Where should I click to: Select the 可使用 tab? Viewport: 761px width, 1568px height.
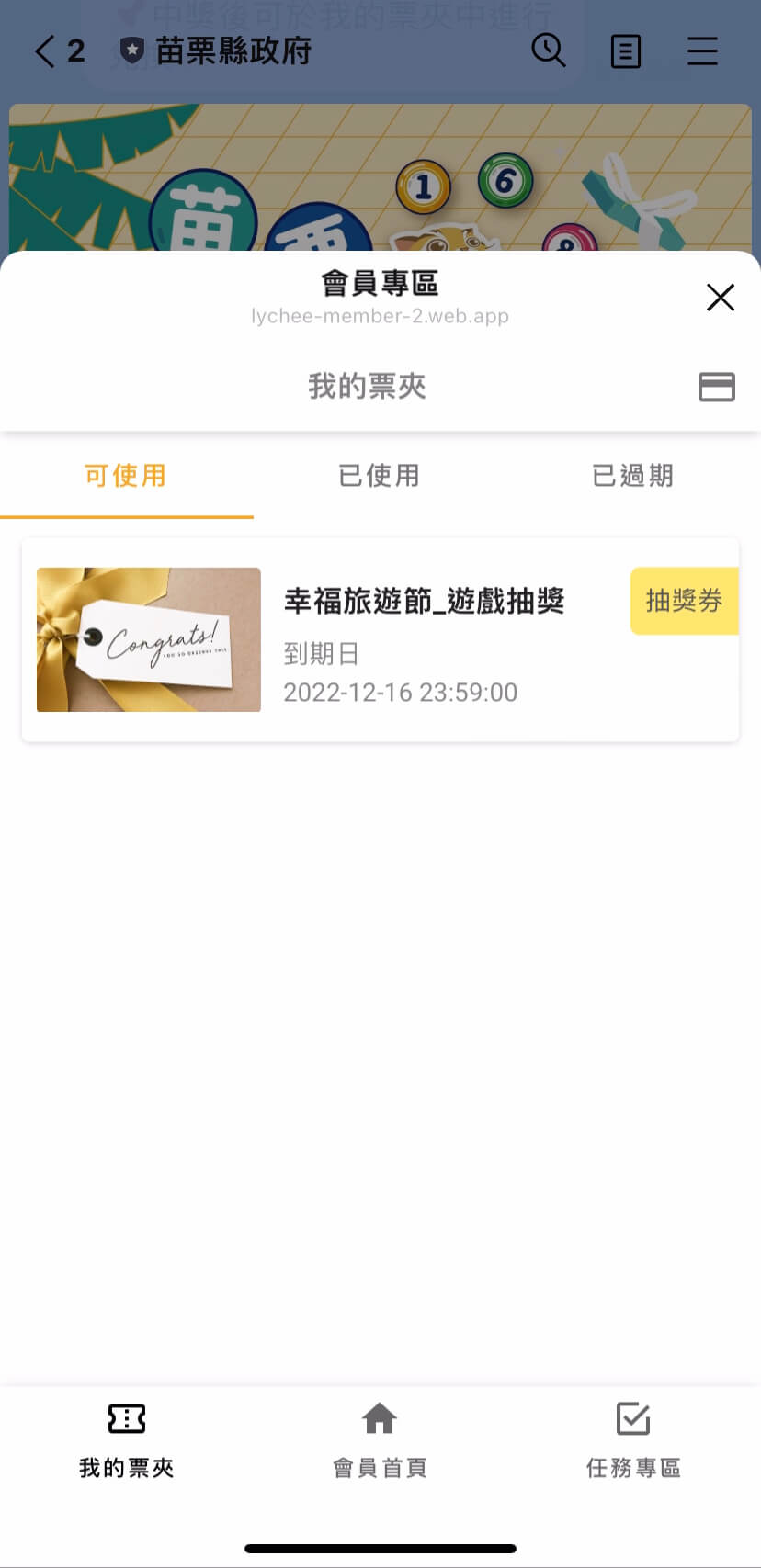pyautogui.click(x=126, y=476)
